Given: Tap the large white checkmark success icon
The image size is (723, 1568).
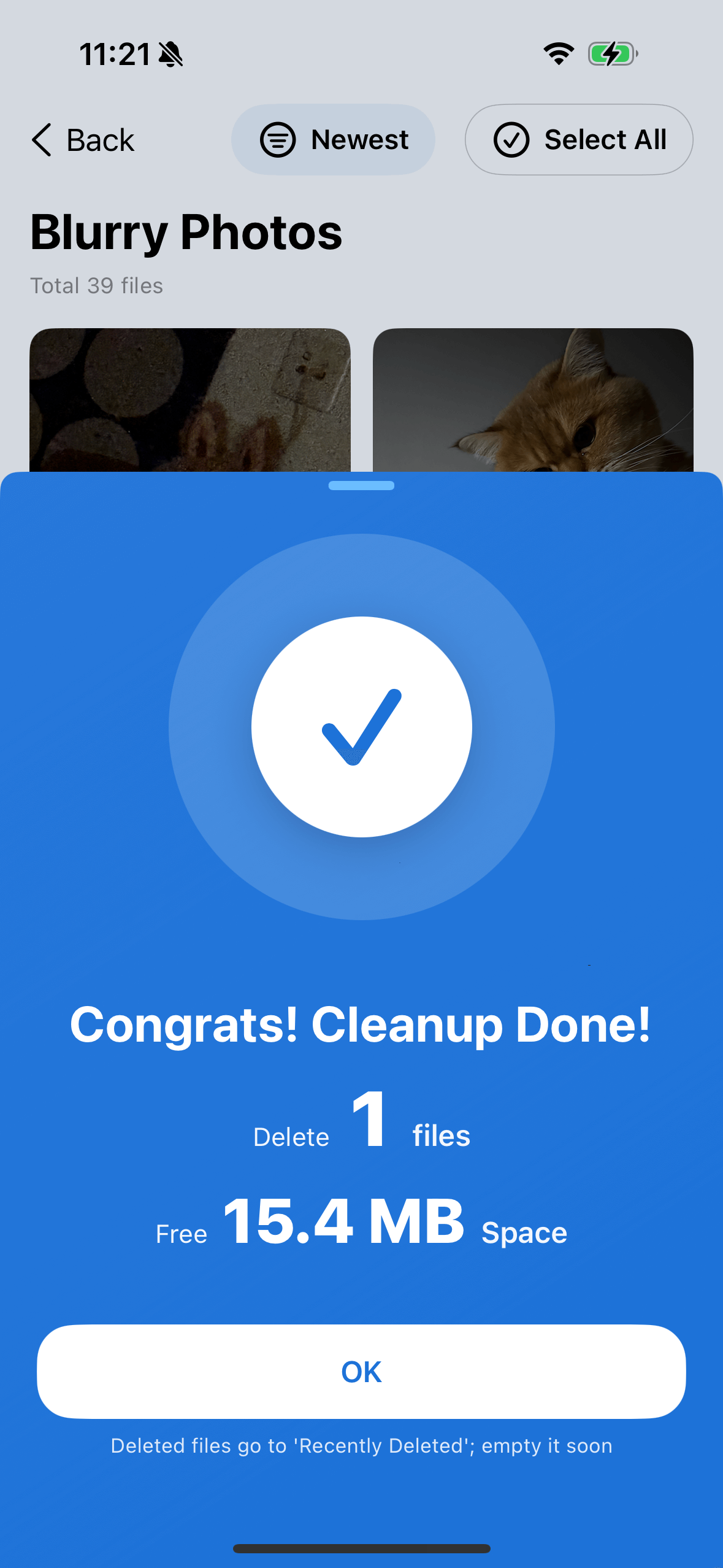Looking at the screenshot, I should coord(361,727).
